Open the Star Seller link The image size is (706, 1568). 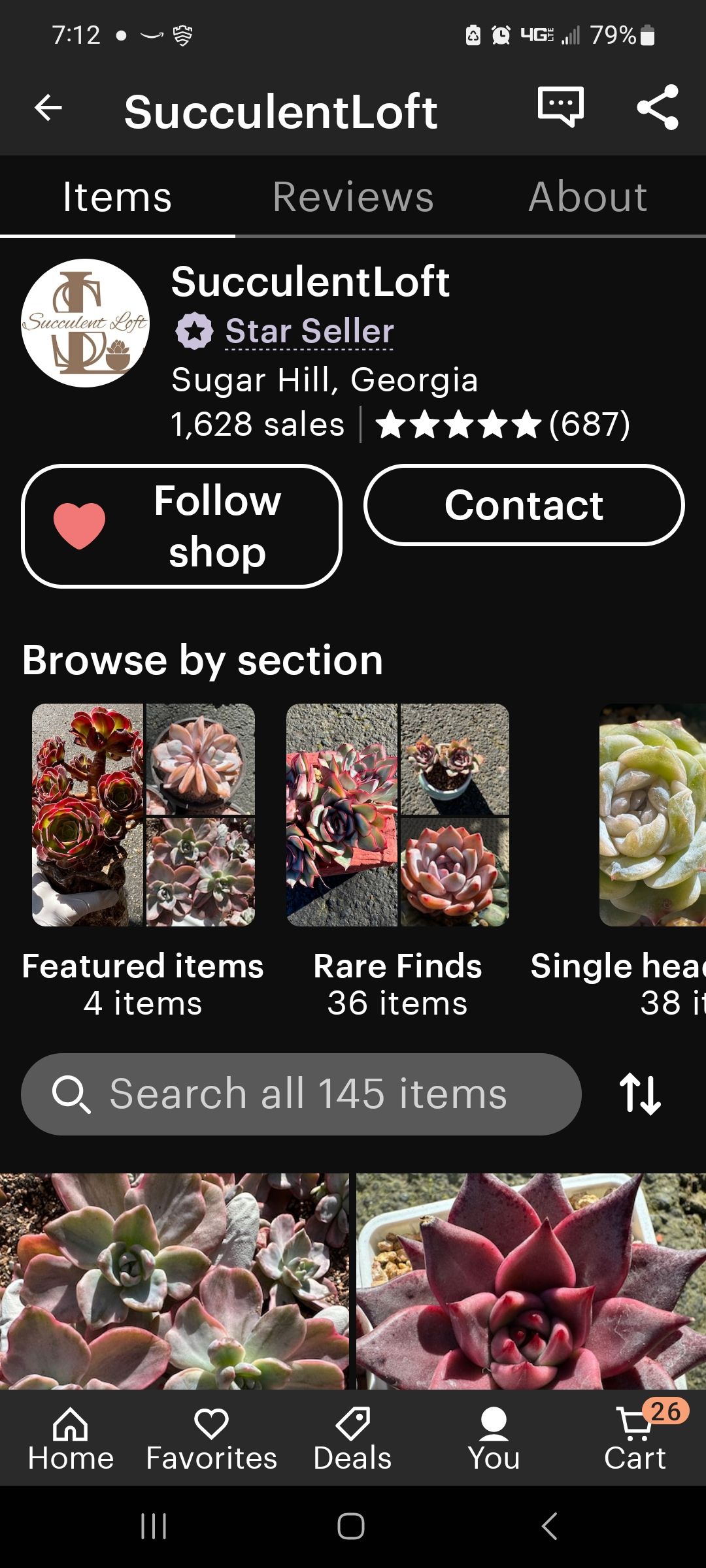[309, 331]
